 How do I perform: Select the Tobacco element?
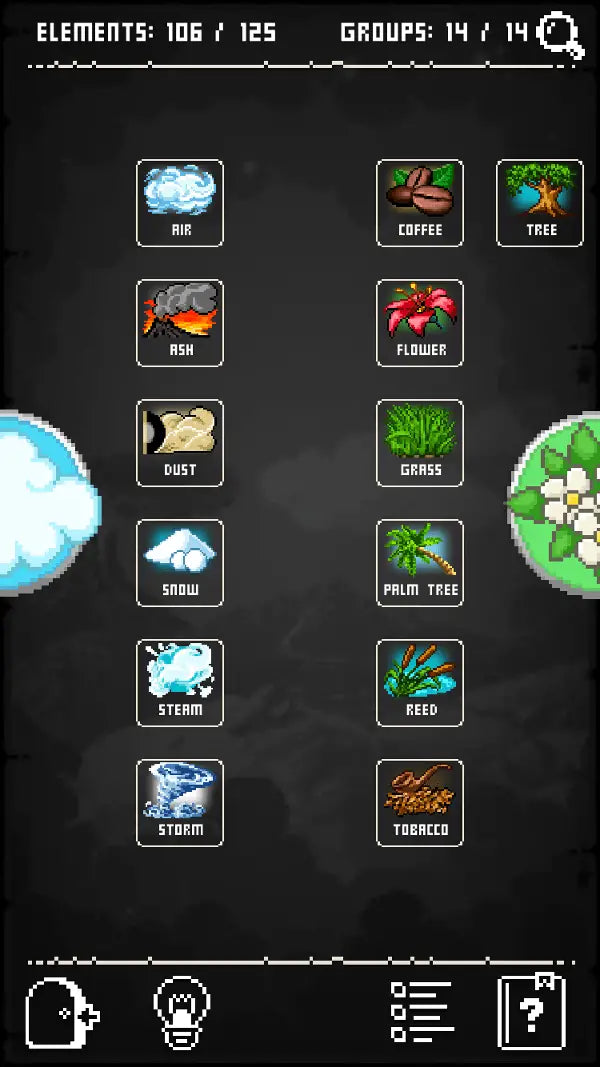(420, 803)
